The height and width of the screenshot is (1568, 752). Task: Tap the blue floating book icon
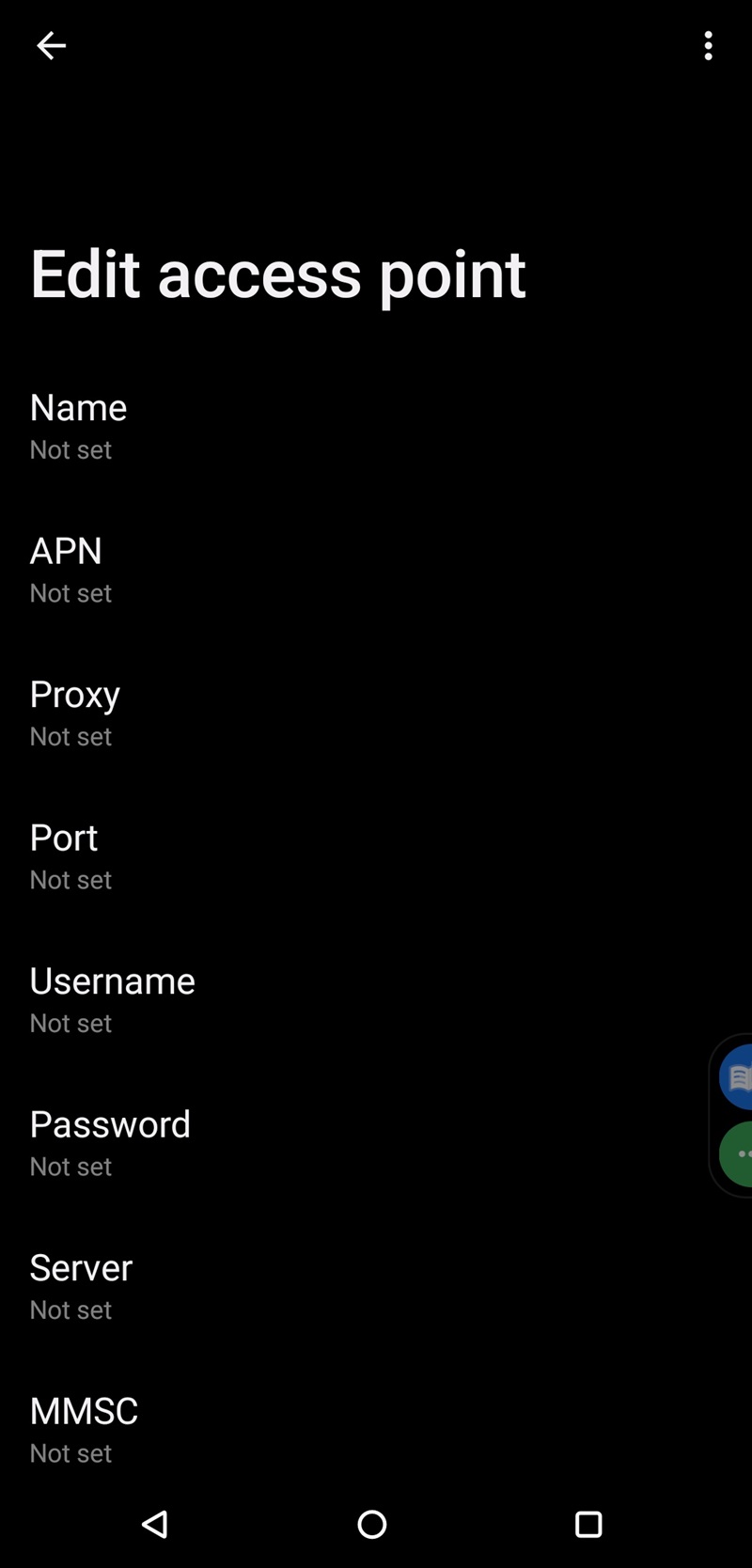[738, 1077]
